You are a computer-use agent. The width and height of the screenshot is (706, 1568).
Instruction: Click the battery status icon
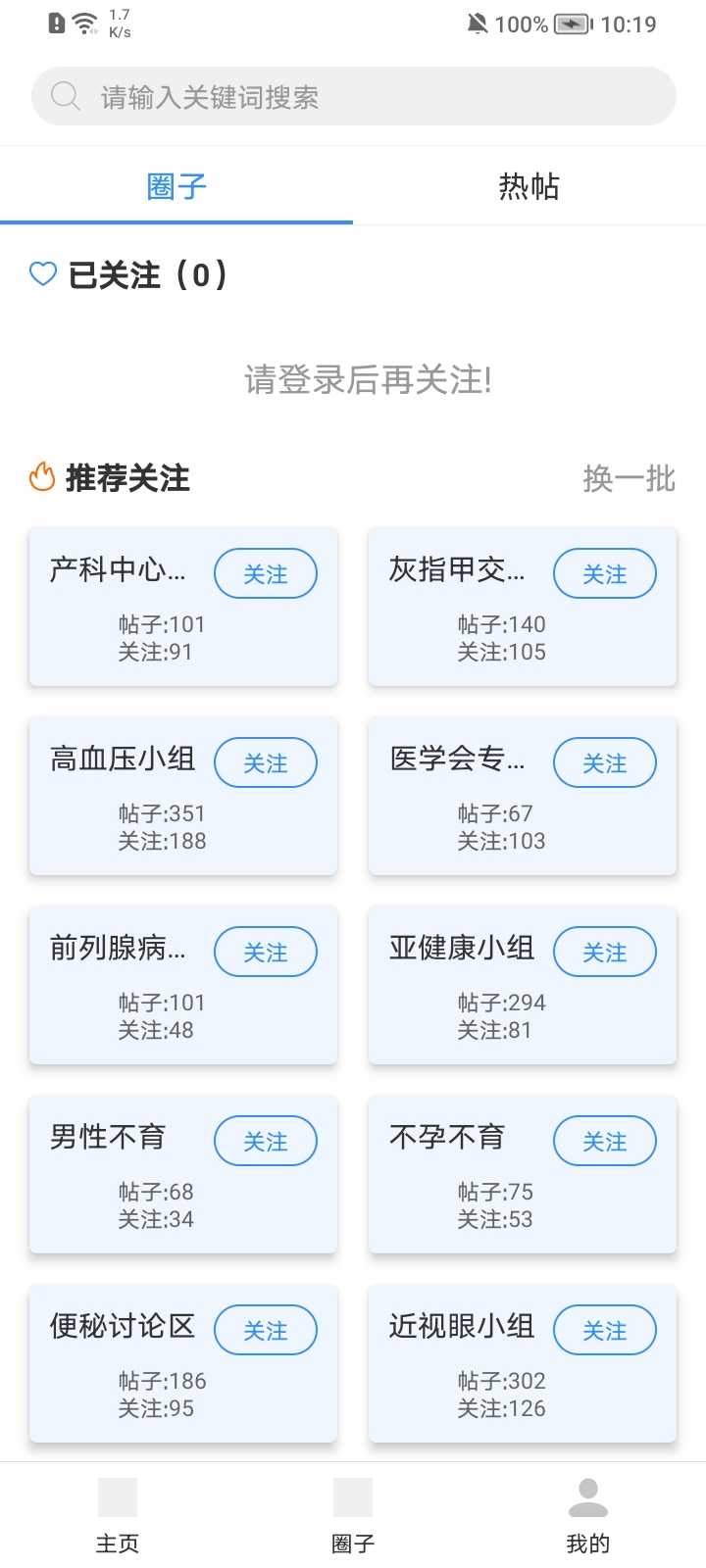pyautogui.click(x=572, y=24)
